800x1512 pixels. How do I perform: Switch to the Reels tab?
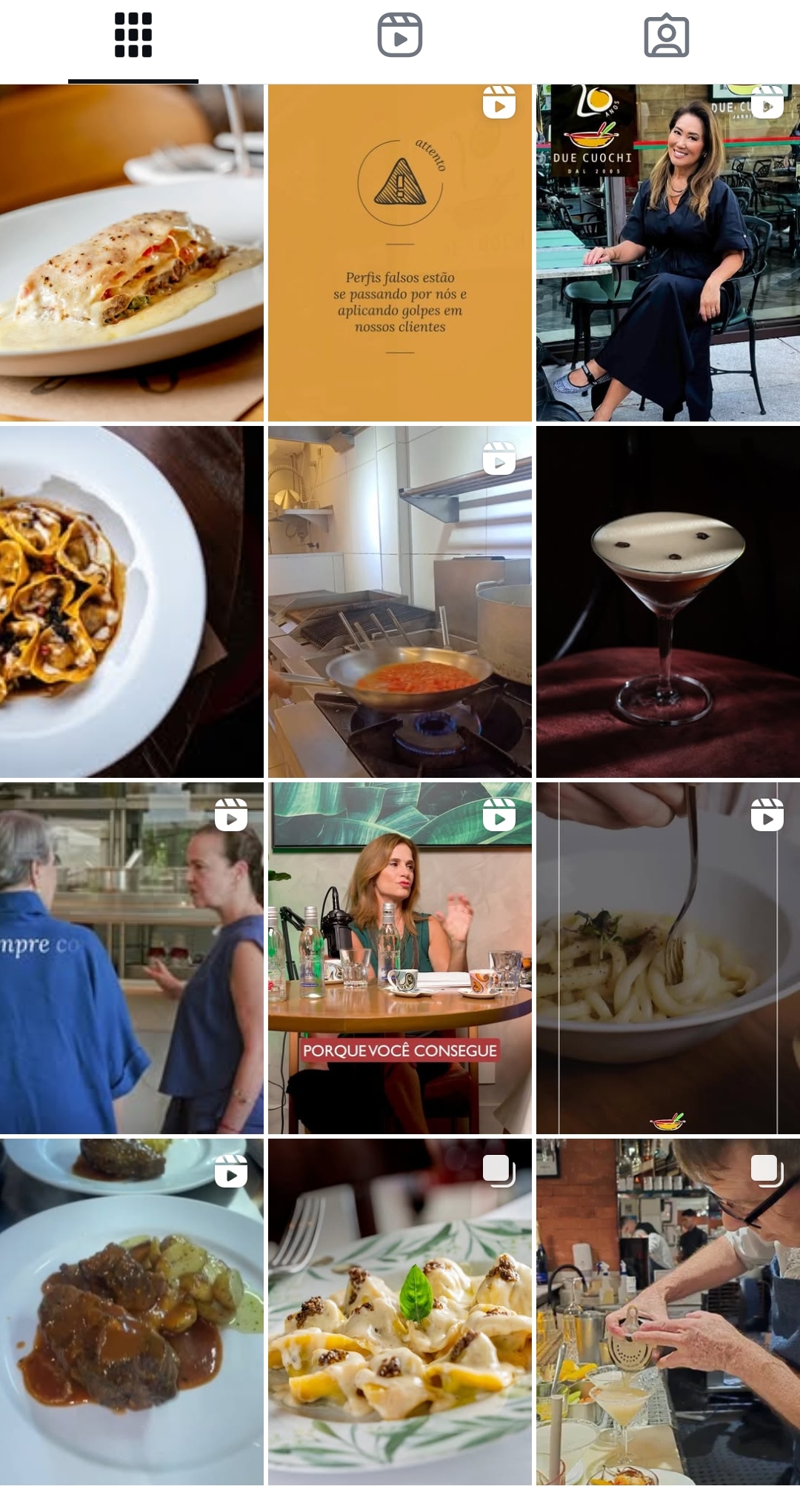(x=400, y=36)
